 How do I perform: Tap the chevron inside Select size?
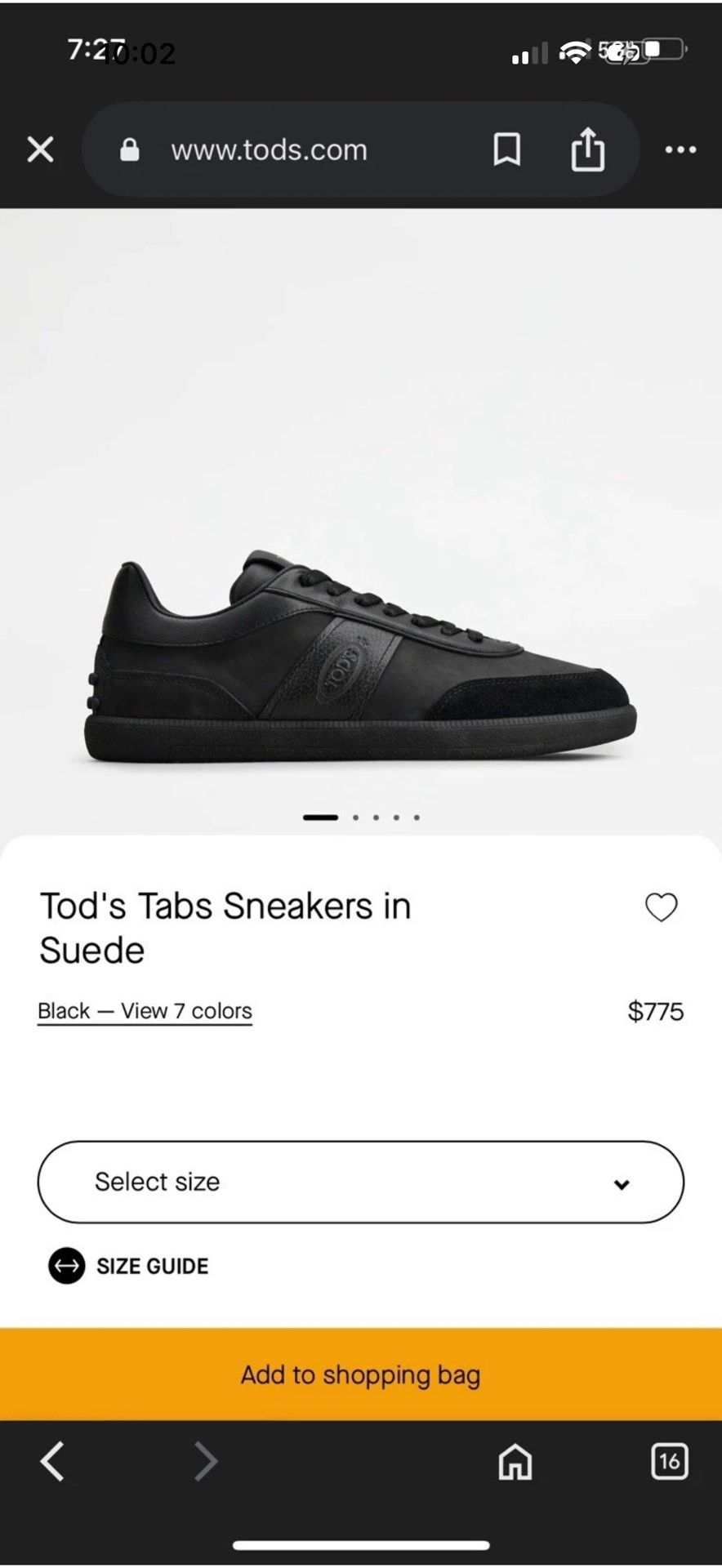pos(622,1183)
